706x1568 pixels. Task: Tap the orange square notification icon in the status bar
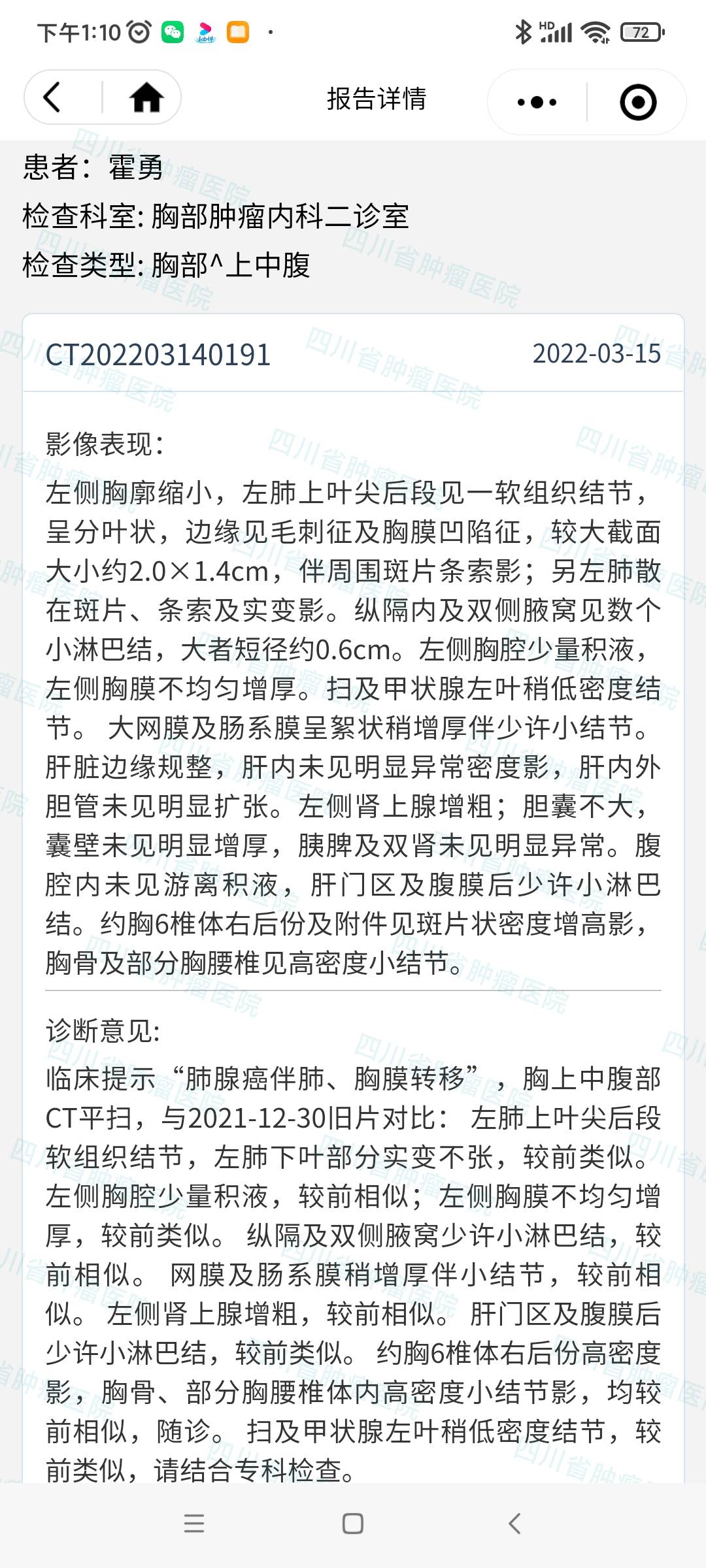pyautogui.click(x=239, y=31)
